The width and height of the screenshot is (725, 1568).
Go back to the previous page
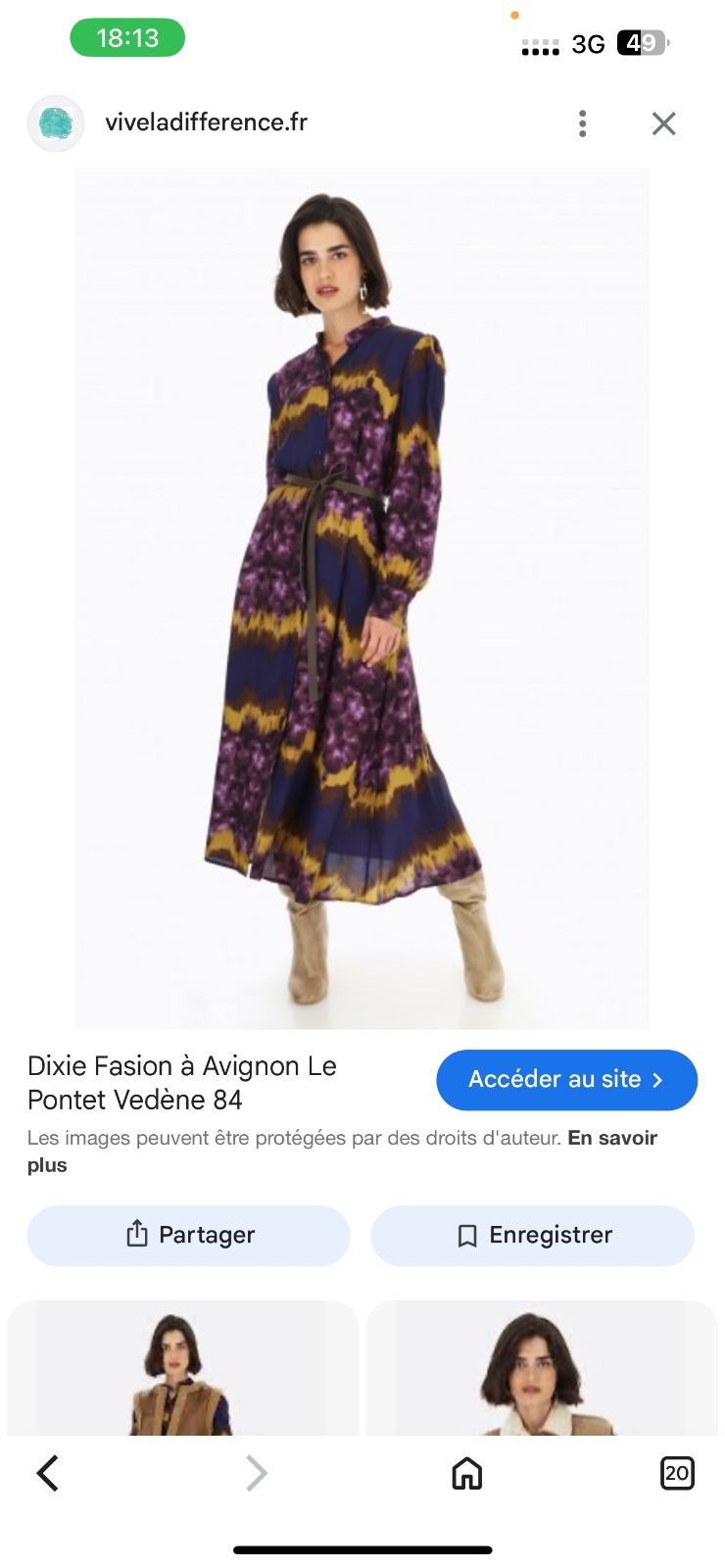tap(47, 1473)
